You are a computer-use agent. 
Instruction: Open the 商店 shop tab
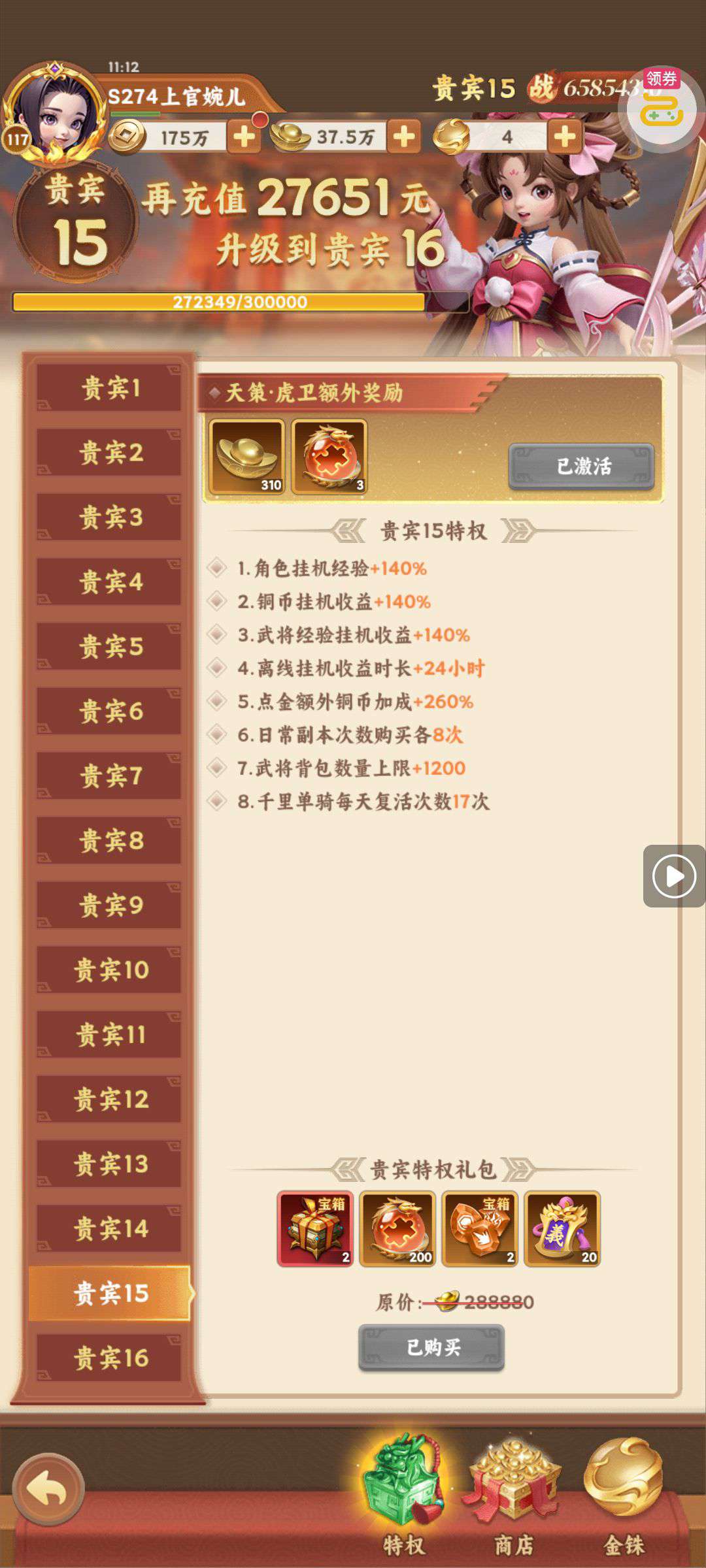pyautogui.click(x=514, y=1496)
